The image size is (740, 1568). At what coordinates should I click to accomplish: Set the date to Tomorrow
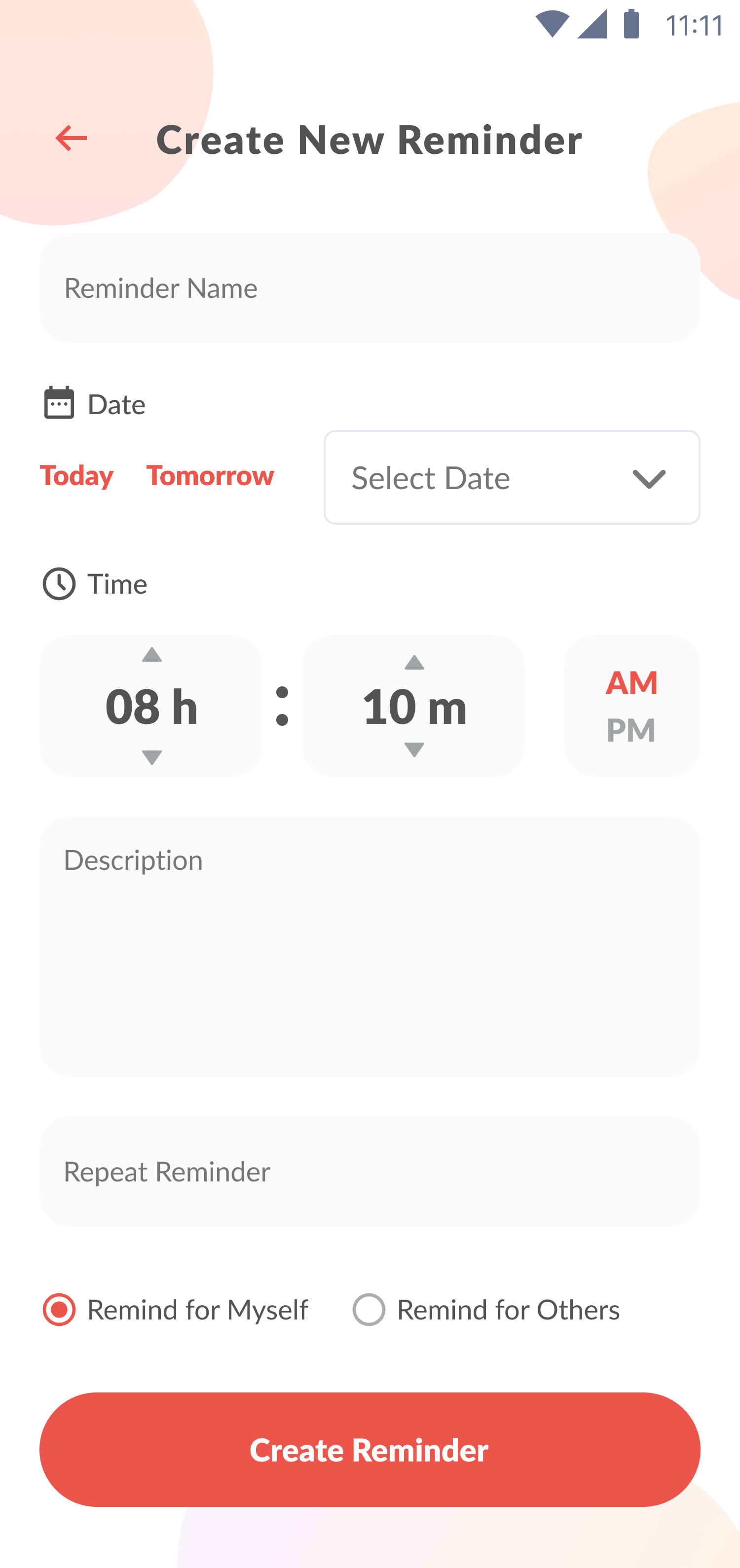[210, 475]
